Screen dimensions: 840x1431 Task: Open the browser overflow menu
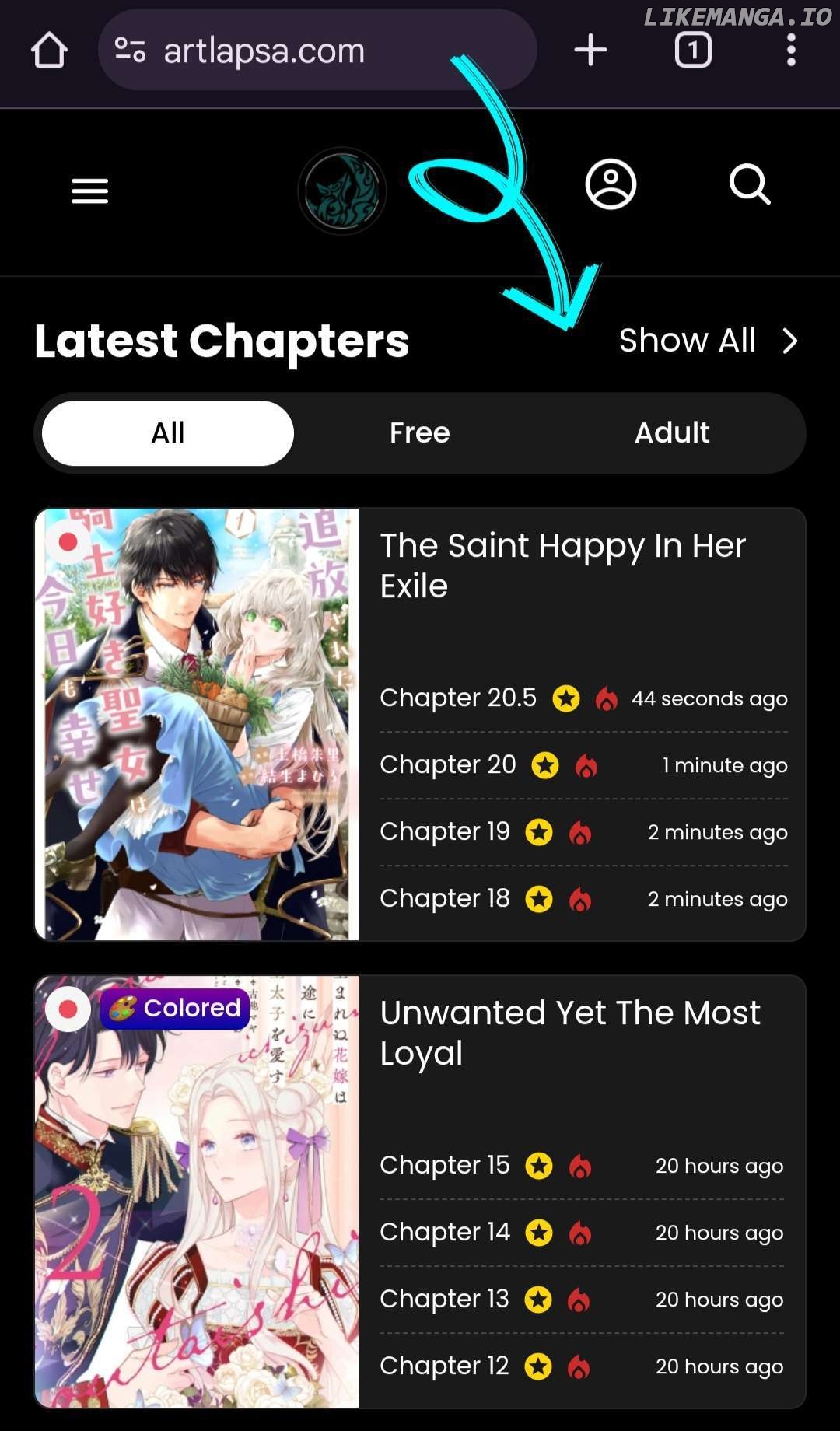tap(790, 51)
